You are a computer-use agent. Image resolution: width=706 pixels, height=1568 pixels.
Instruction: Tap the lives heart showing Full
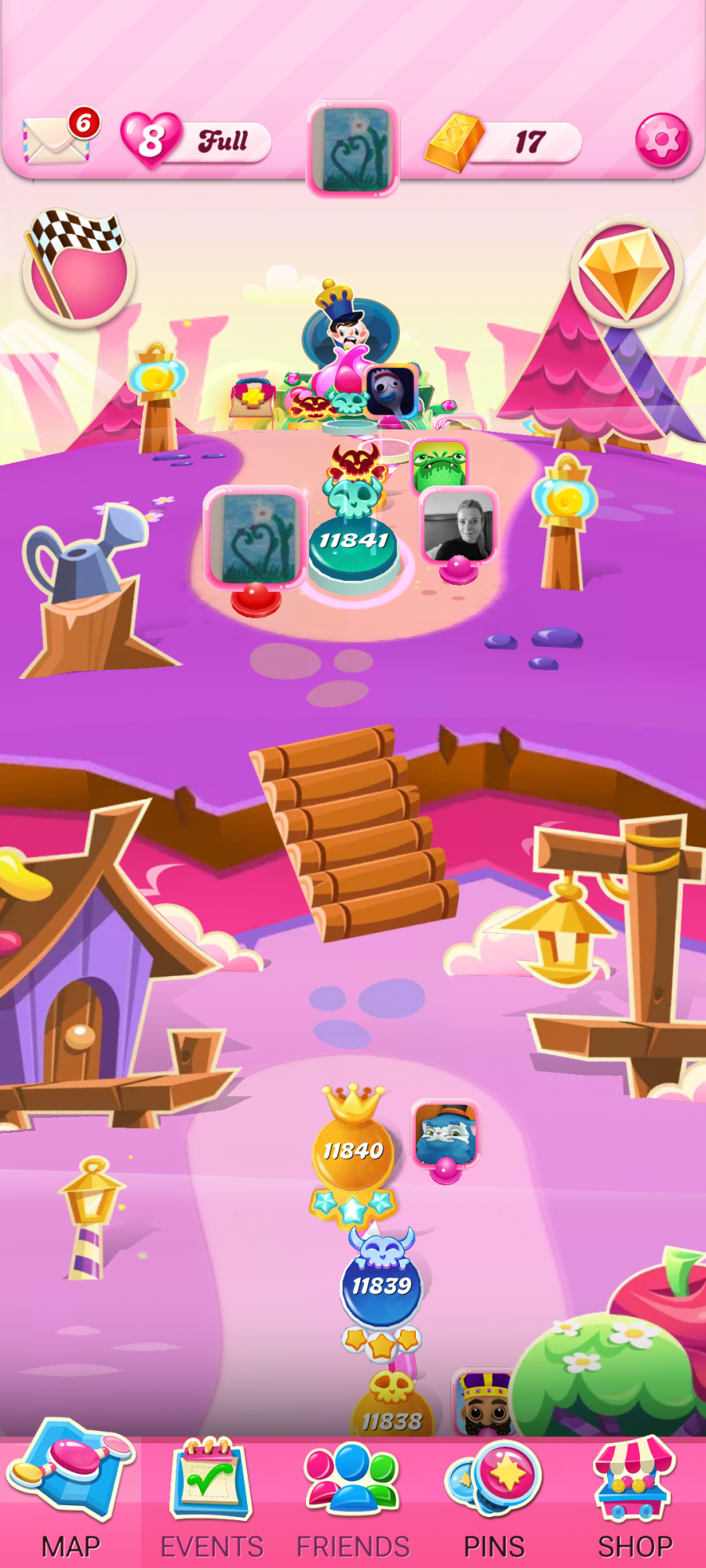click(195, 141)
